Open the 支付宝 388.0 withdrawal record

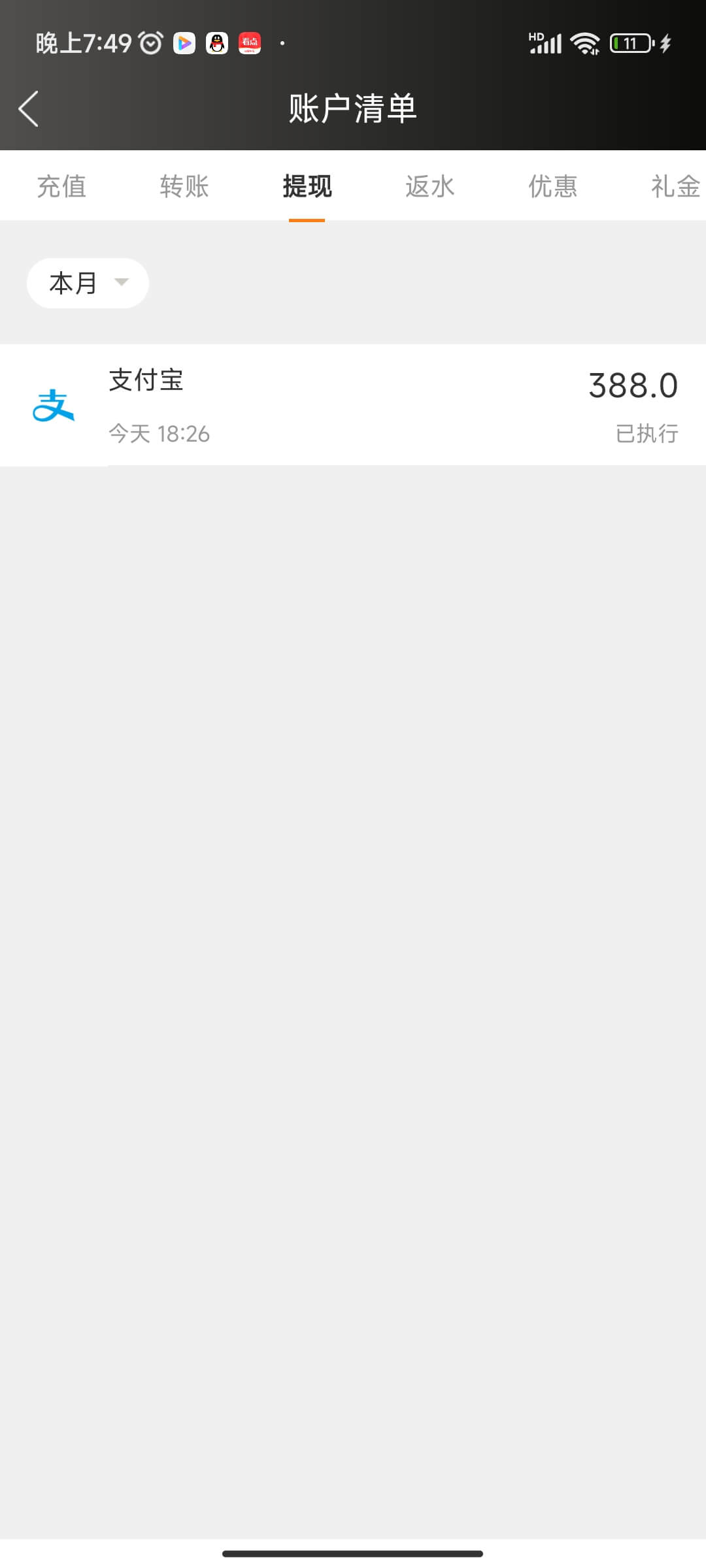(353, 405)
